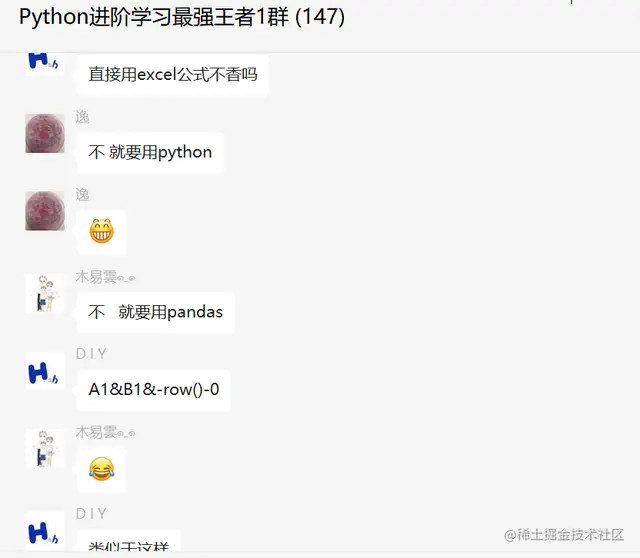Open 逸's avatar beside the grinning emoji
The image size is (640, 558).
[x=45, y=211]
